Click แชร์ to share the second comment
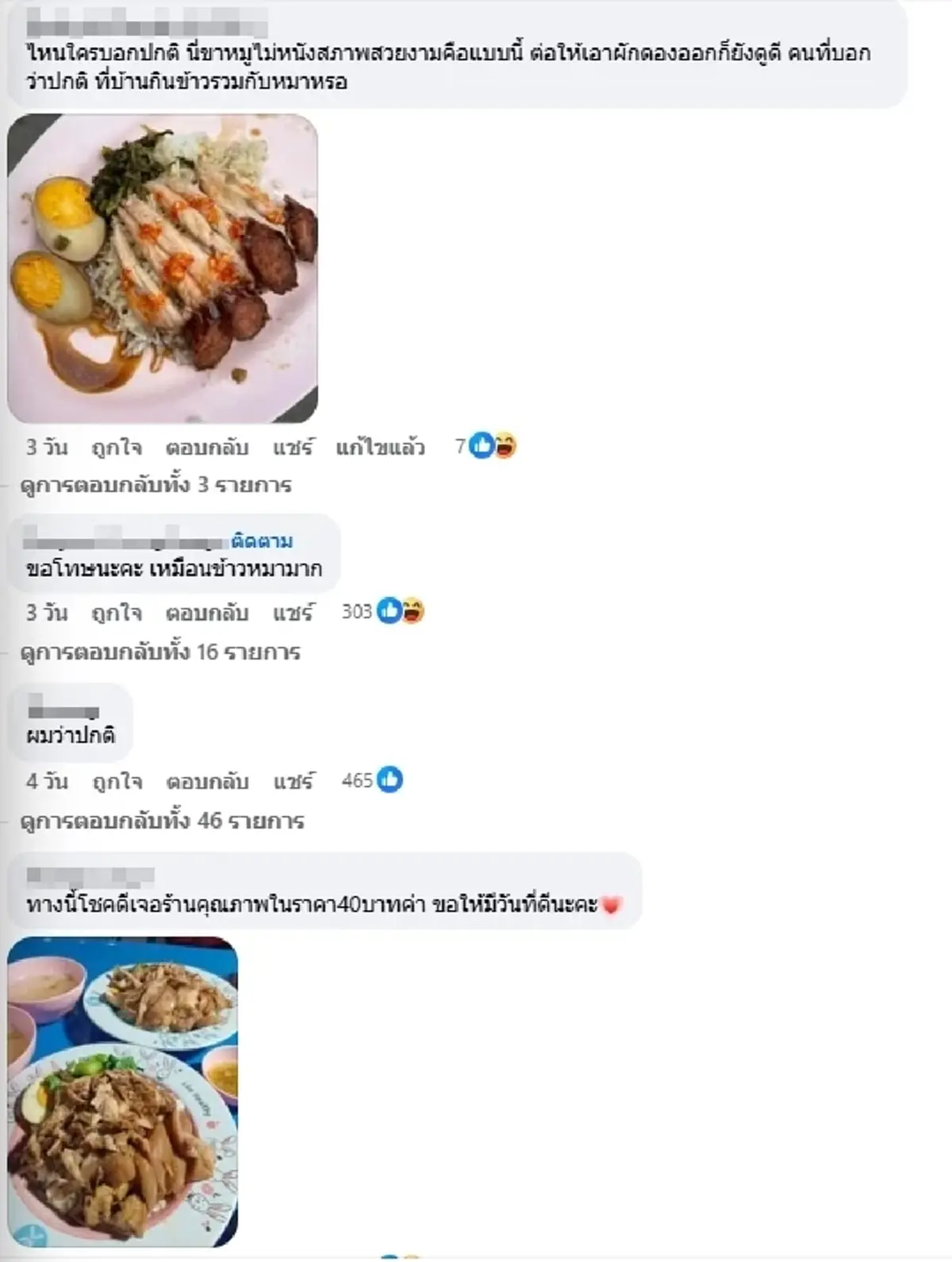 293,611
